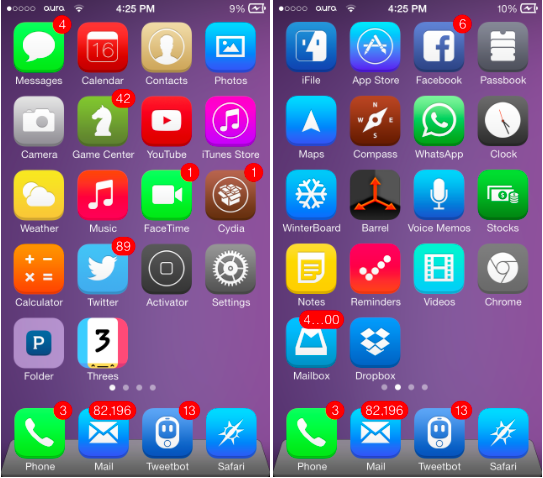Launch the Calendar app

click(103, 47)
